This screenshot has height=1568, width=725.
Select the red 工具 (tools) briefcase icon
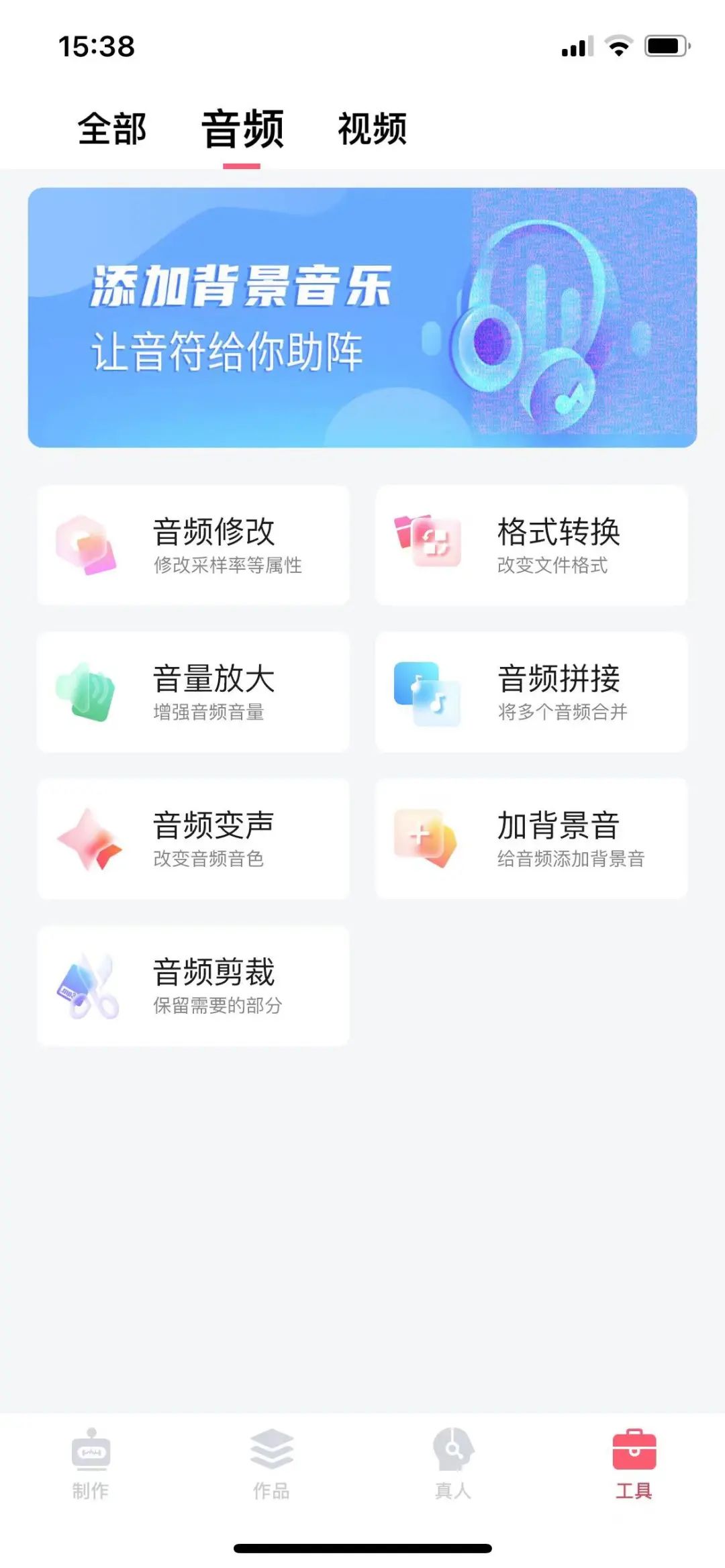(634, 1449)
